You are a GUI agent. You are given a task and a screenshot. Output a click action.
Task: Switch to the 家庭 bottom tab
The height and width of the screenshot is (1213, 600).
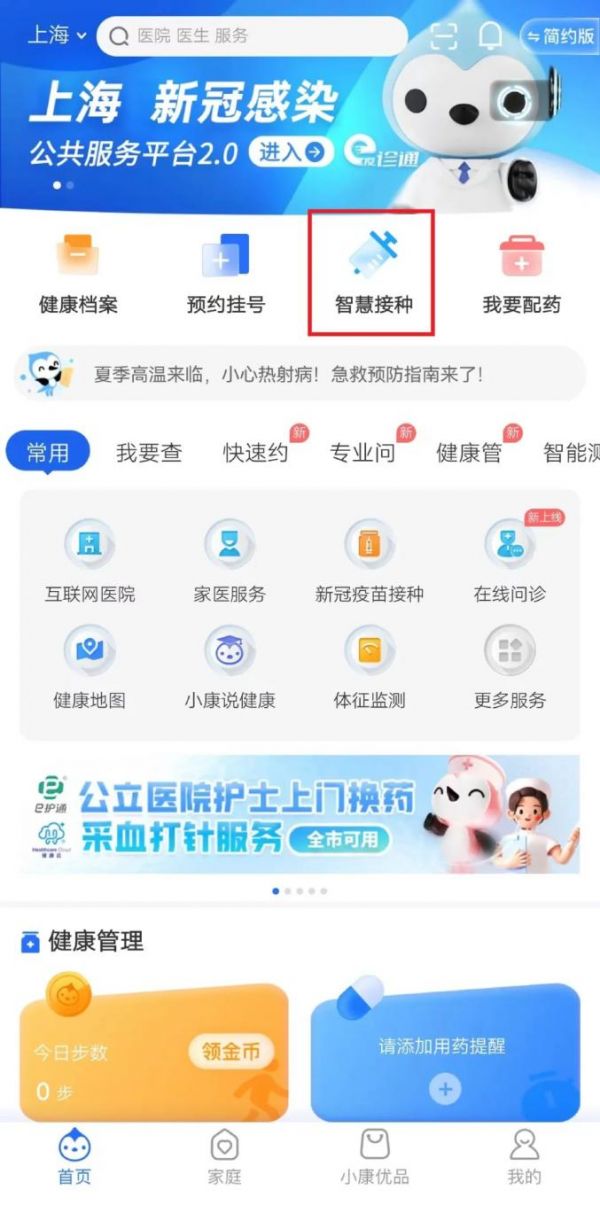pyautogui.click(x=225, y=1158)
